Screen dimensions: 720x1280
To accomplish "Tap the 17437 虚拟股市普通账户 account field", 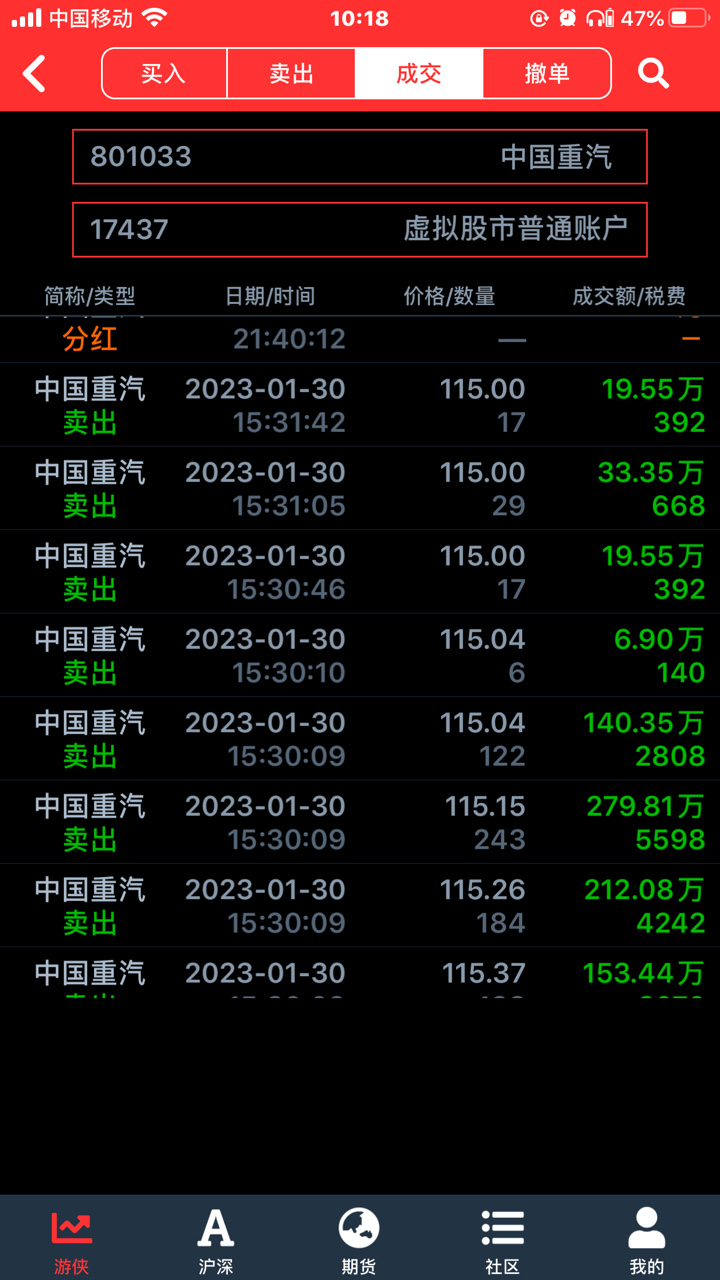I will click(x=360, y=230).
